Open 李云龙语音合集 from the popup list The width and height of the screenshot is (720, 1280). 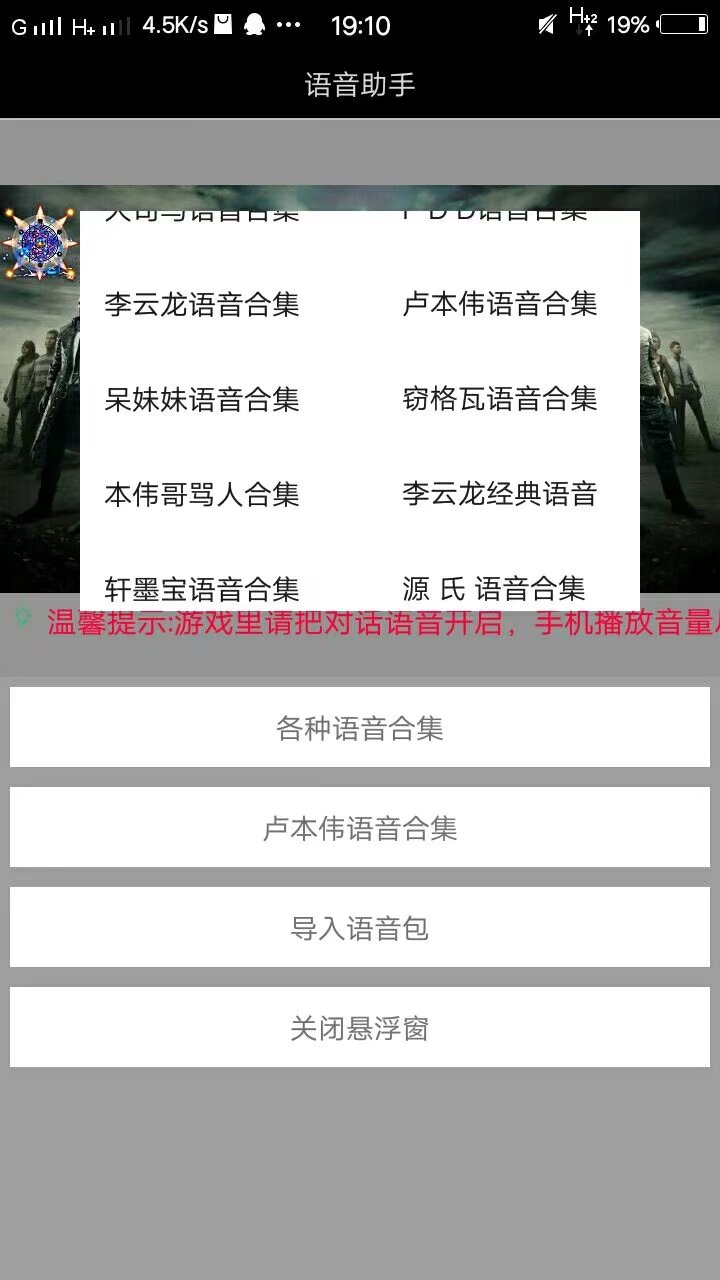click(202, 304)
